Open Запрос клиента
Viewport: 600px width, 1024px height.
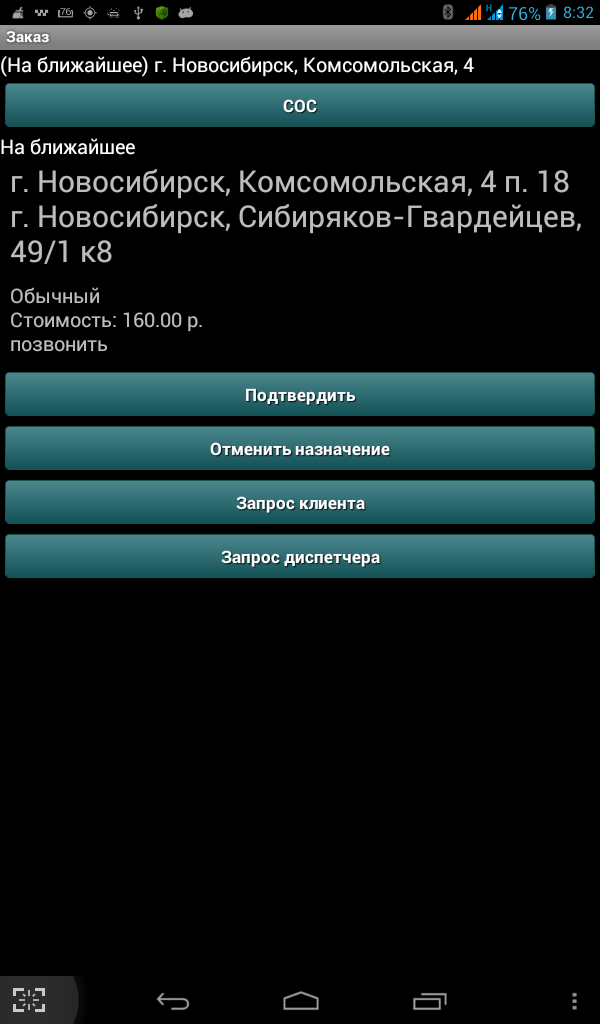point(300,503)
